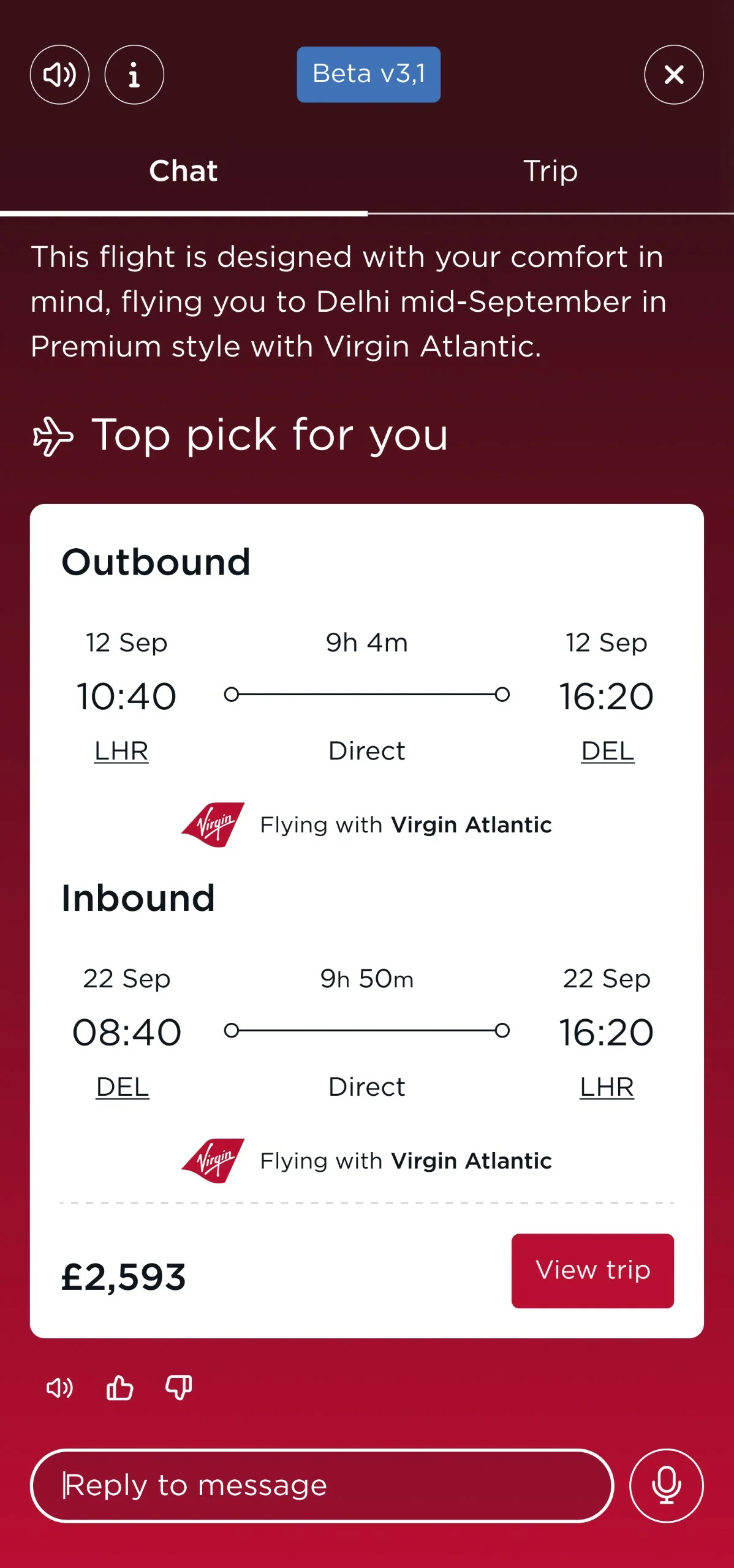The width and height of the screenshot is (734, 1568).
Task: Open DEL airport details on outbound flight
Action: (x=606, y=750)
